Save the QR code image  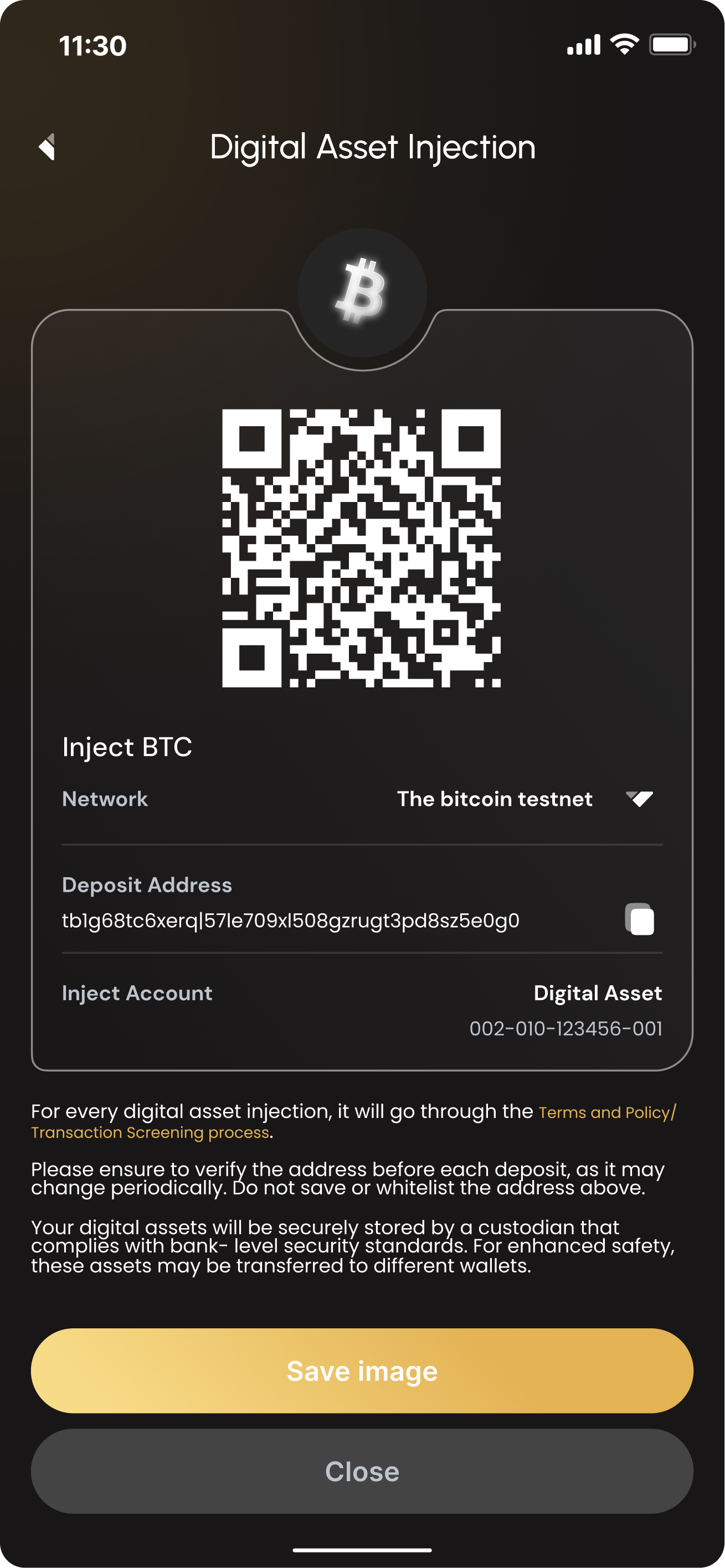362,1371
